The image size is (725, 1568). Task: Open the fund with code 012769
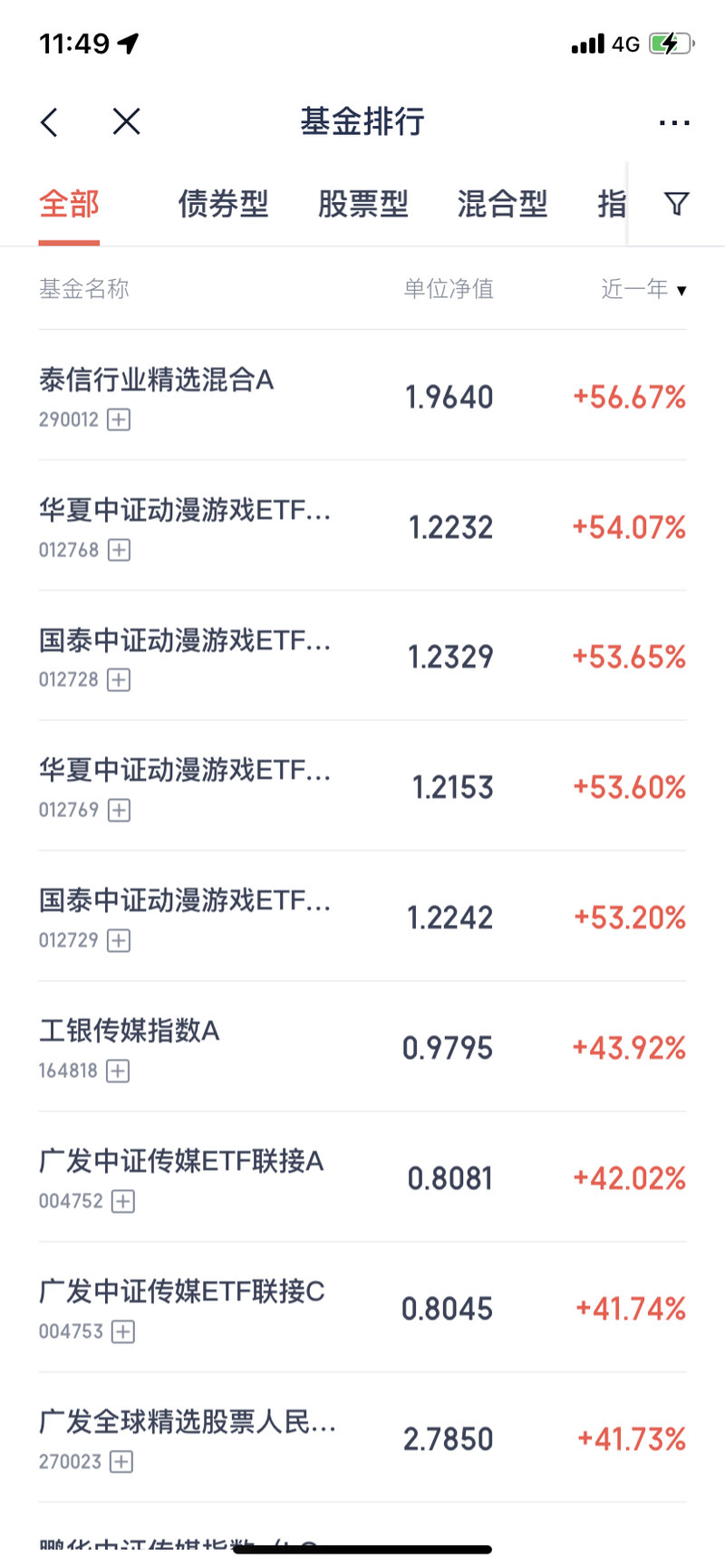pos(362,786)
